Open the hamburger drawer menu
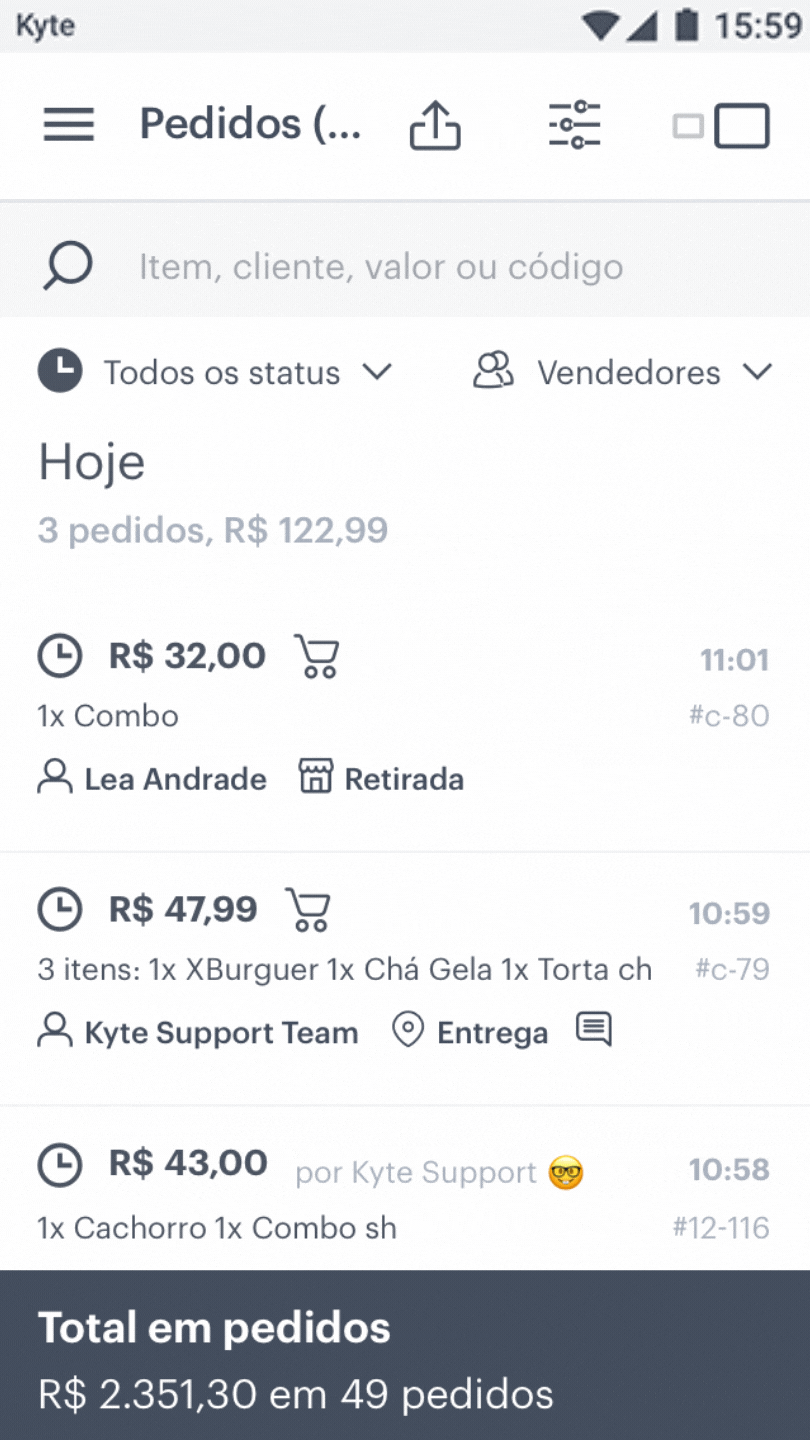 tap(69, 125)
